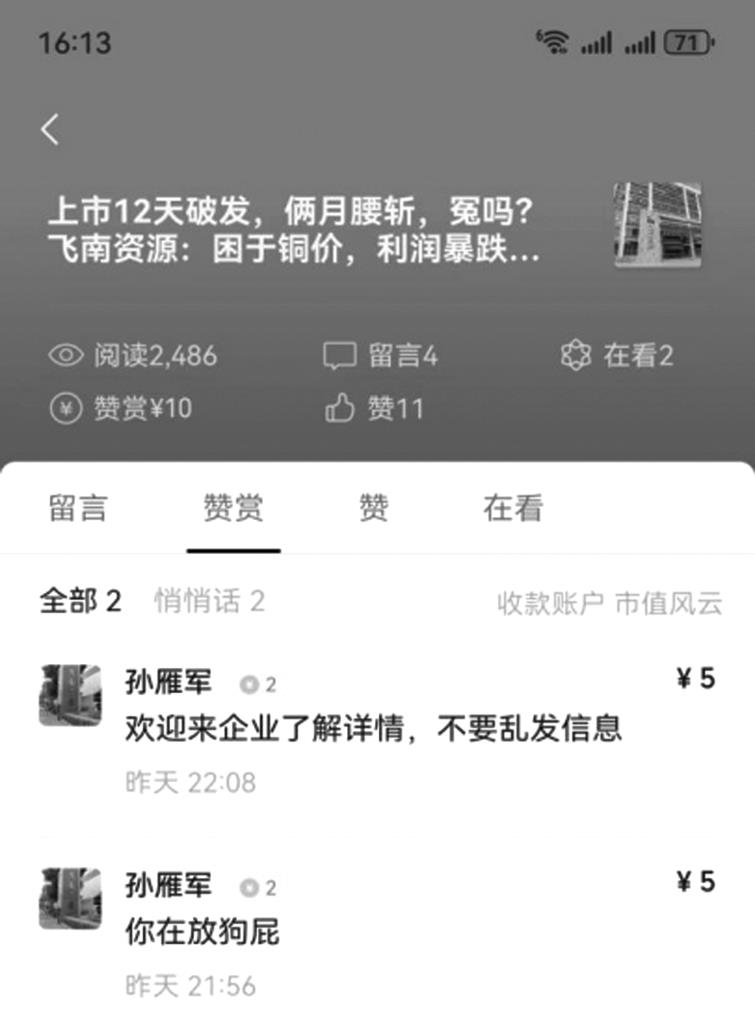The height and width of the screenshot is (1024, 755).
Task: Switch to the 赞 tab
Action: coord(374,508)
